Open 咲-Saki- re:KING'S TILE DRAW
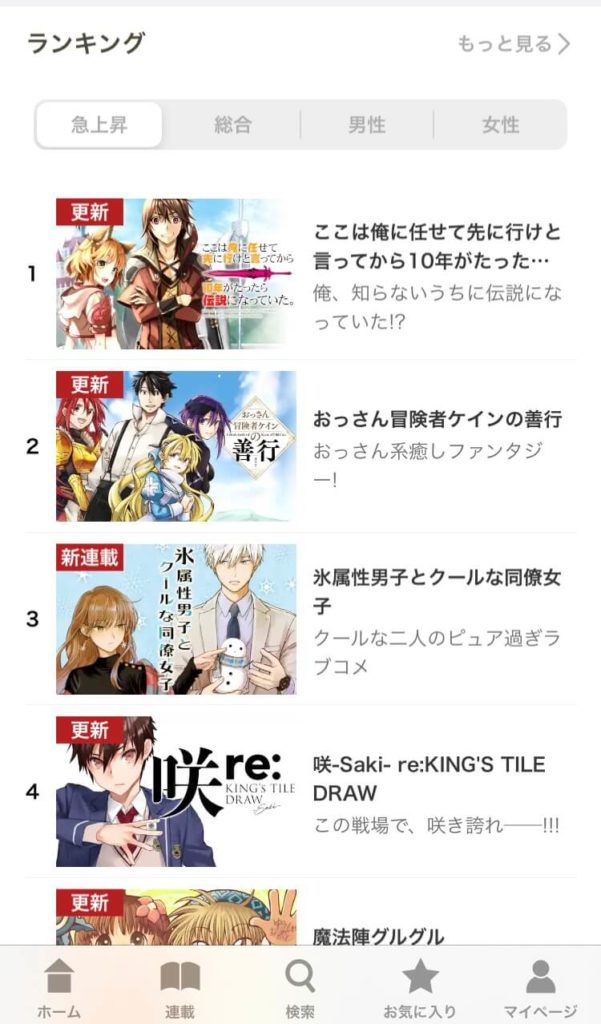This screenshot has width=601, height=1024. (300, 791)
